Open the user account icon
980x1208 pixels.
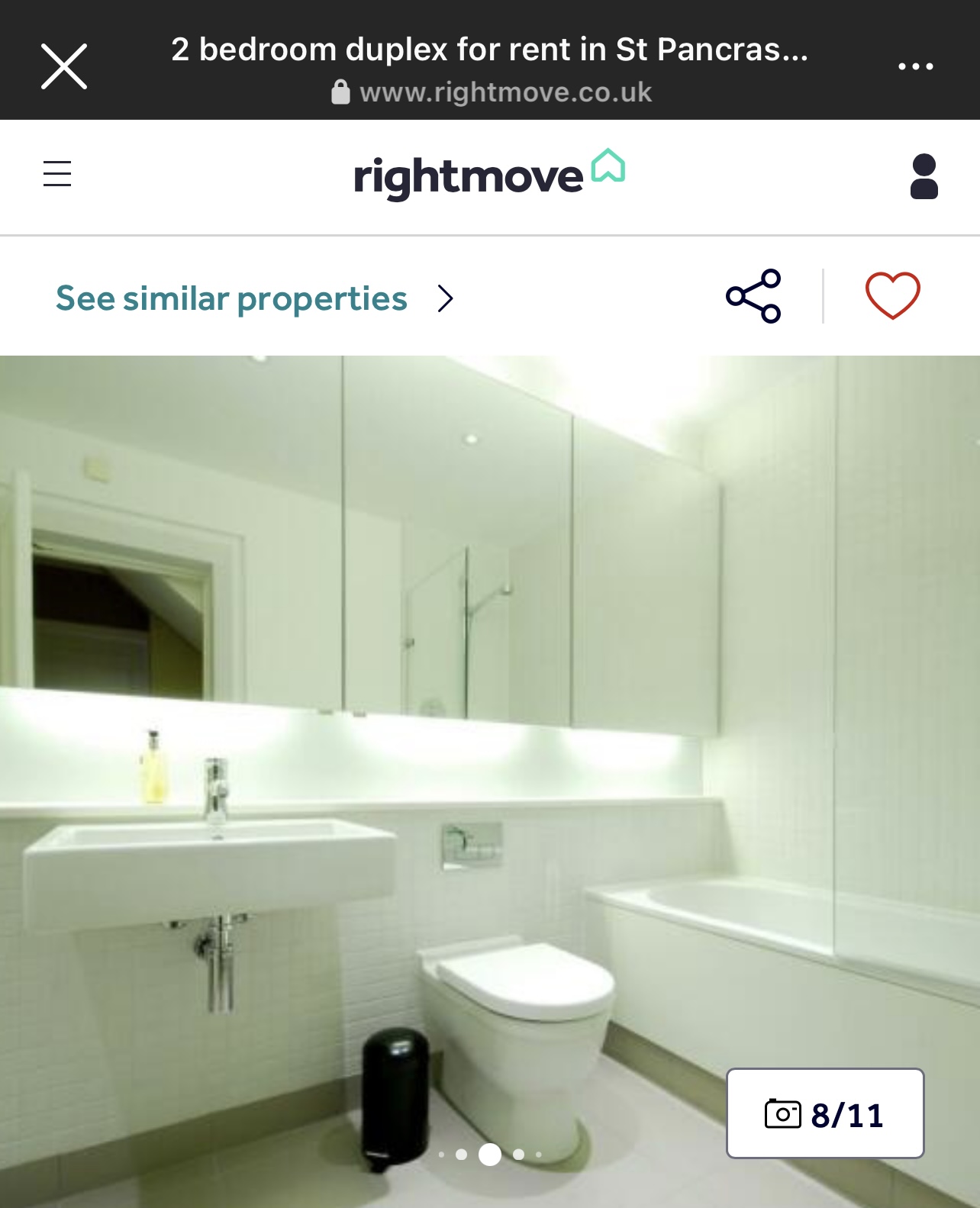point(924,176)
